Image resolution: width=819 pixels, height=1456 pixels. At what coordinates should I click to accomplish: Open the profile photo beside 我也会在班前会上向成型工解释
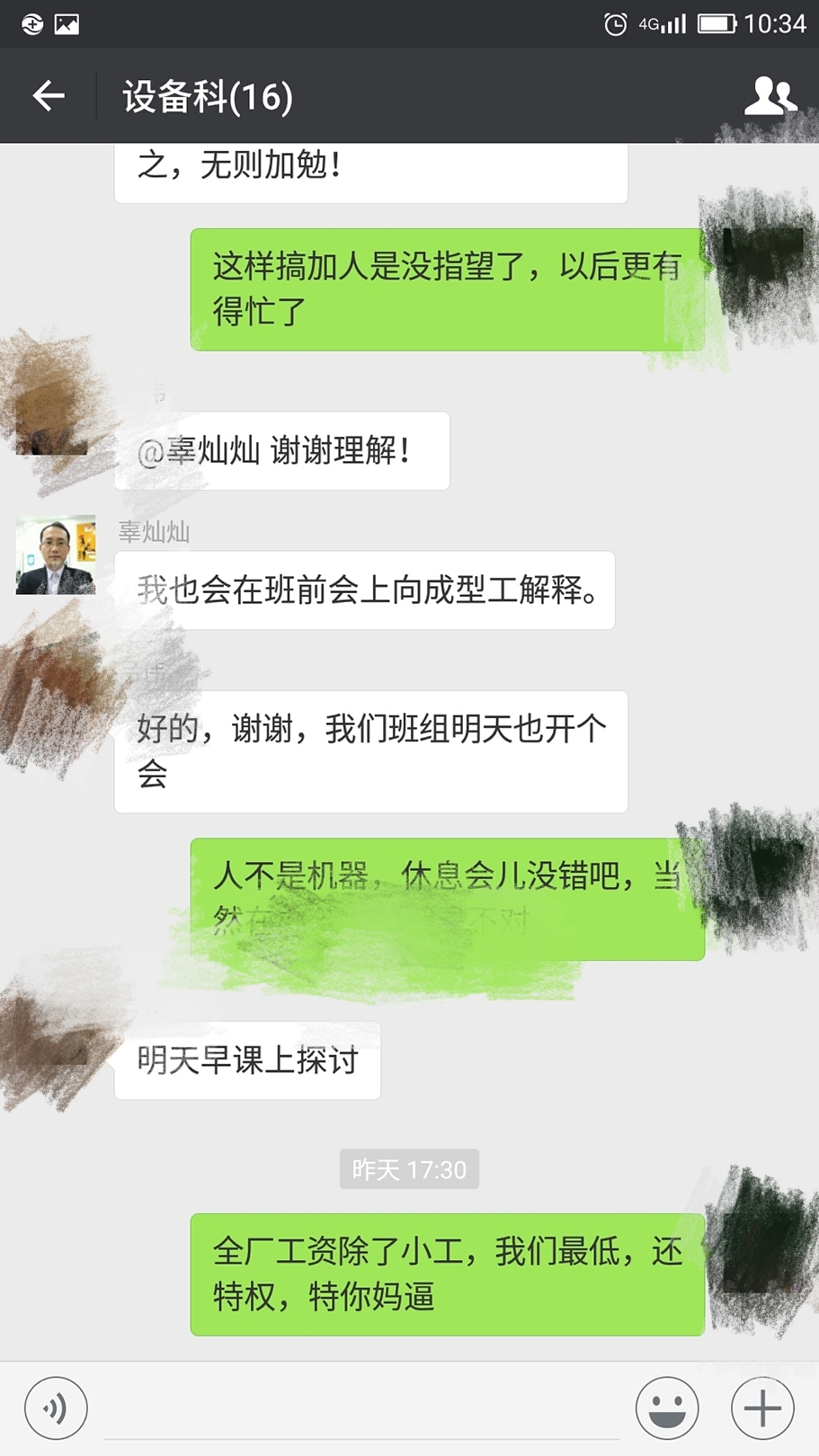pos(56,555)
